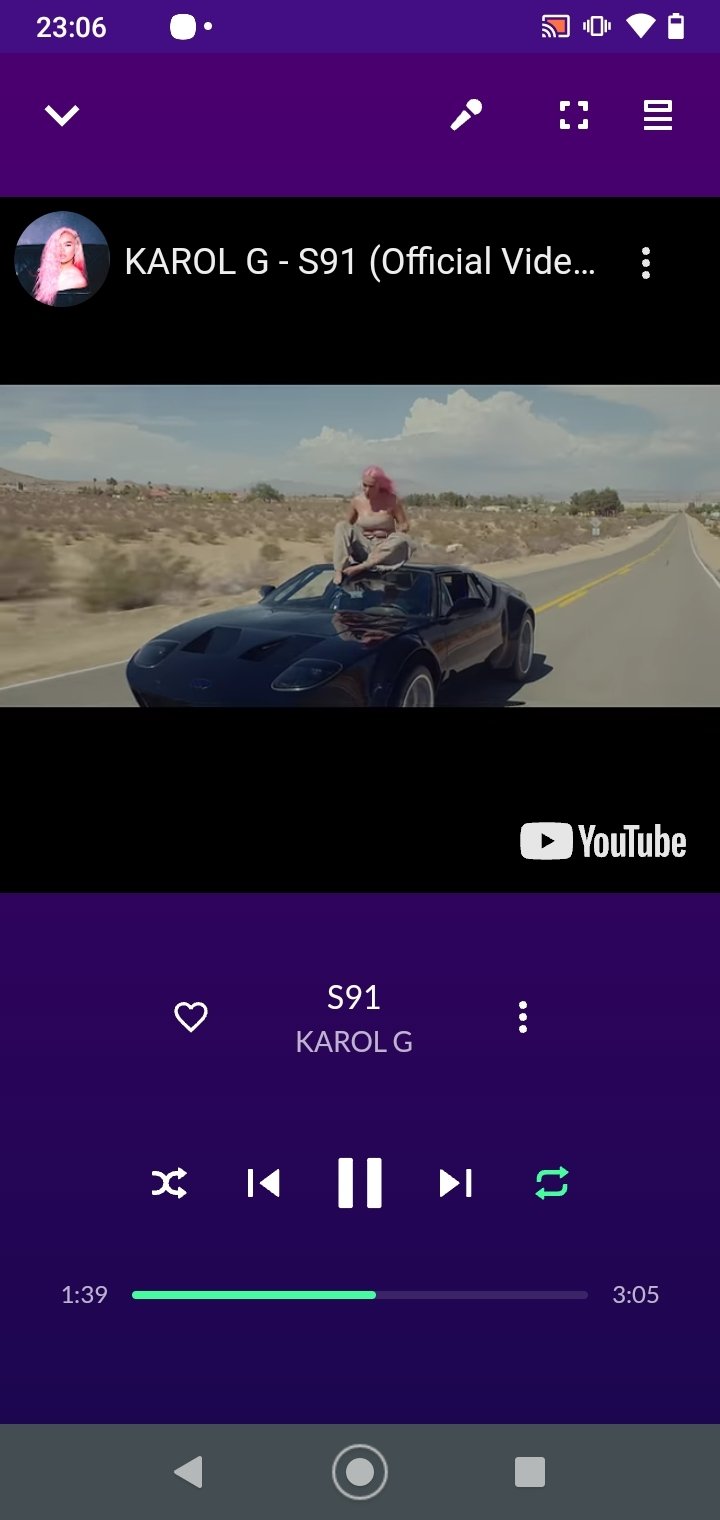
Task: Skip to the previous track
Action: pos(263,1184)
